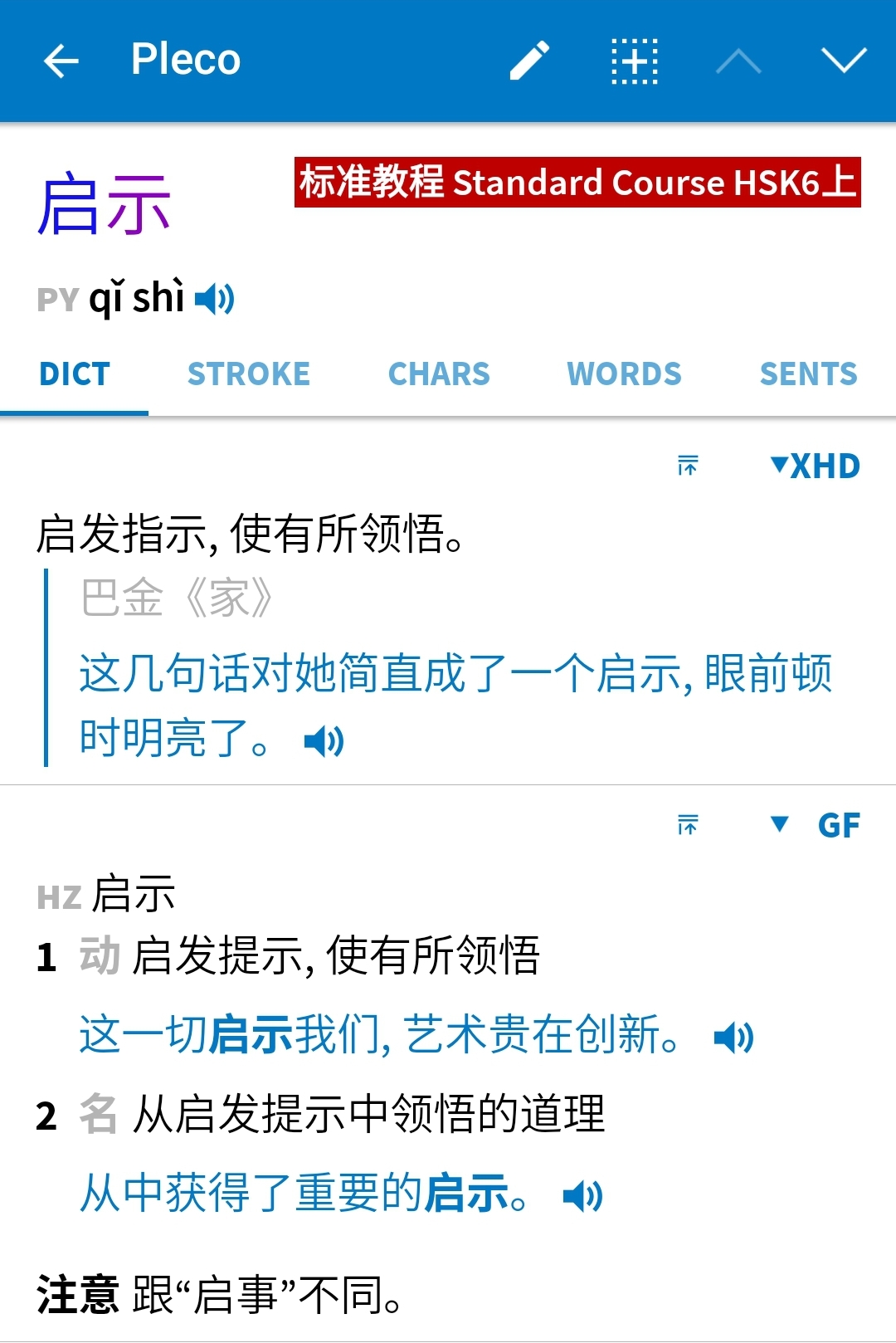
Task: Play pronunciation audio for qǐ shì
Action: coord(215,299)
